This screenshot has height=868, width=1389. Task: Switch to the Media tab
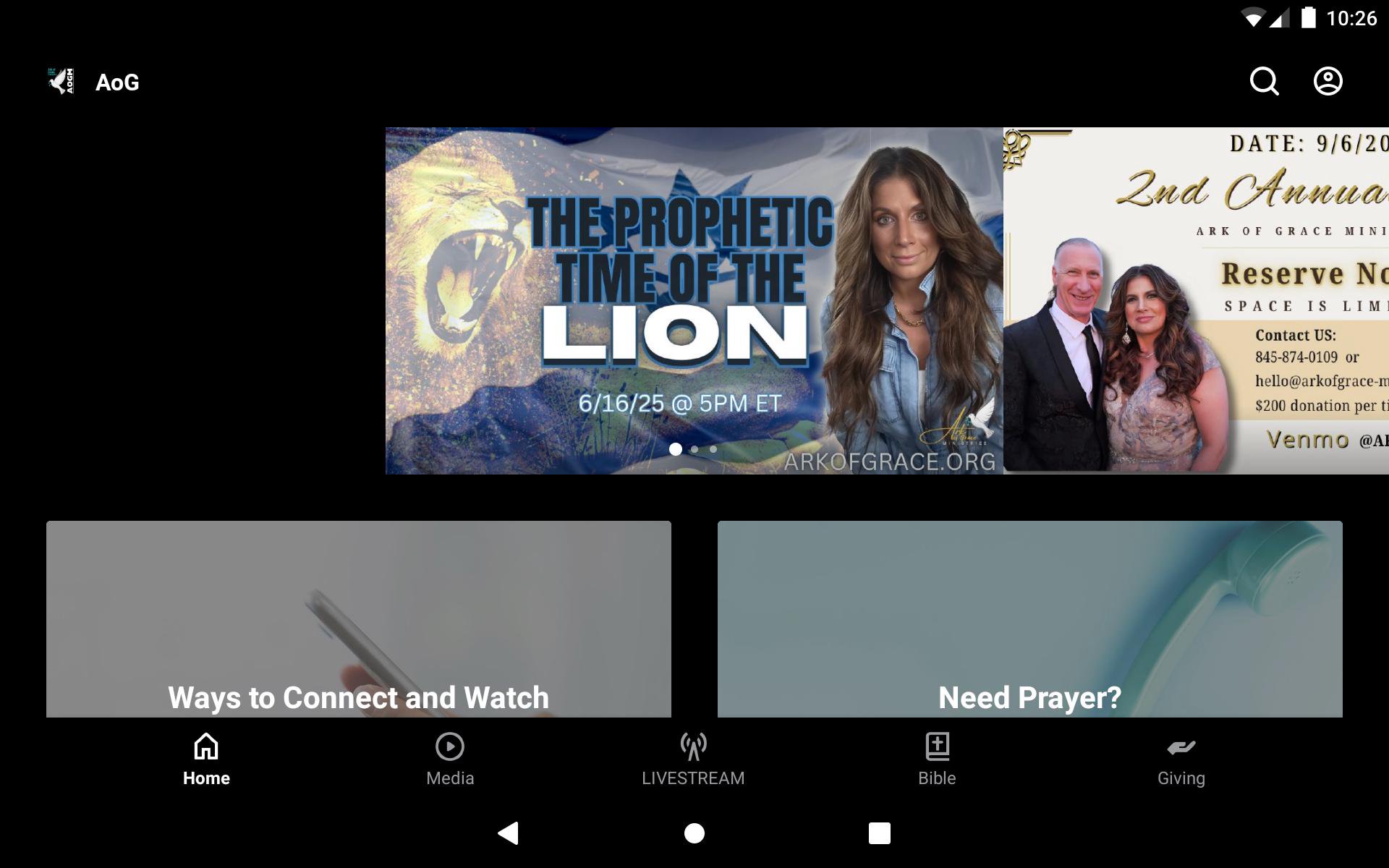pos(450,759)
